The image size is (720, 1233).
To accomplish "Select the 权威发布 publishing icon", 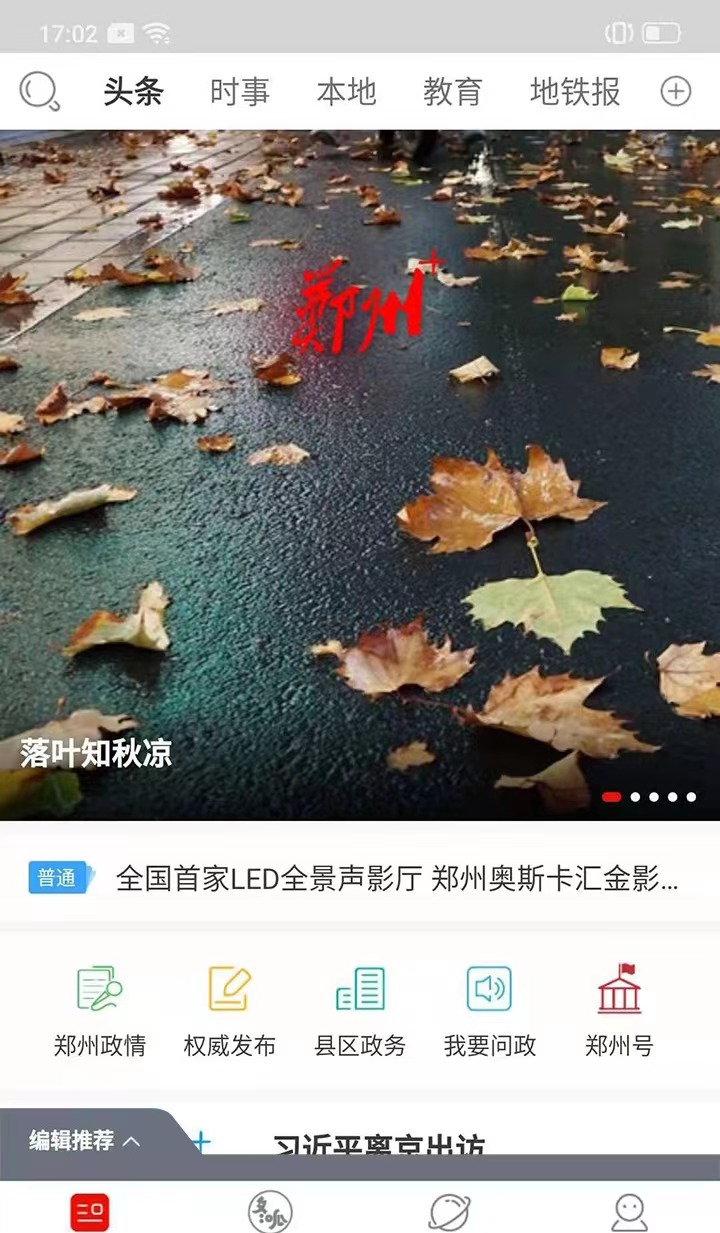I will tap(228, 988).
